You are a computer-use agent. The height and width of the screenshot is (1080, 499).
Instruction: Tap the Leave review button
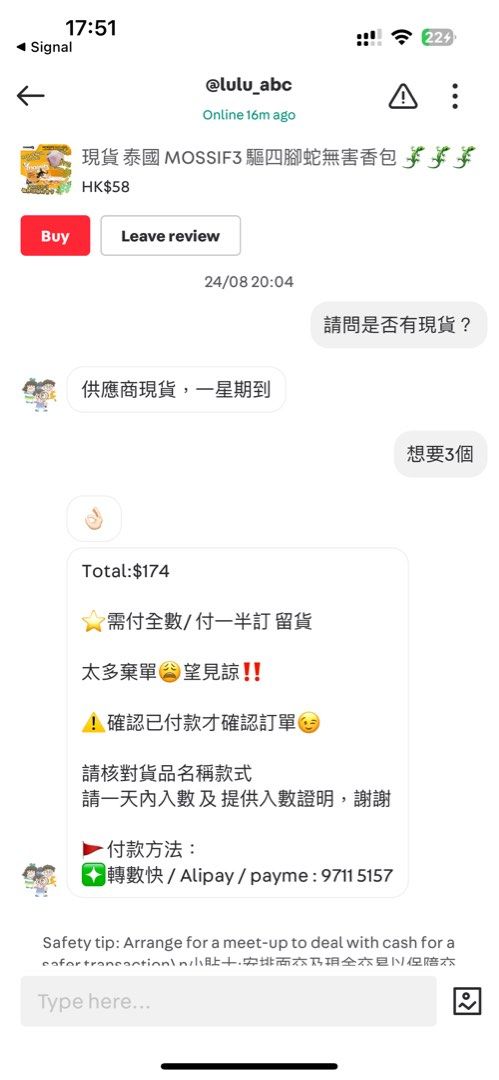click(171, 236)
